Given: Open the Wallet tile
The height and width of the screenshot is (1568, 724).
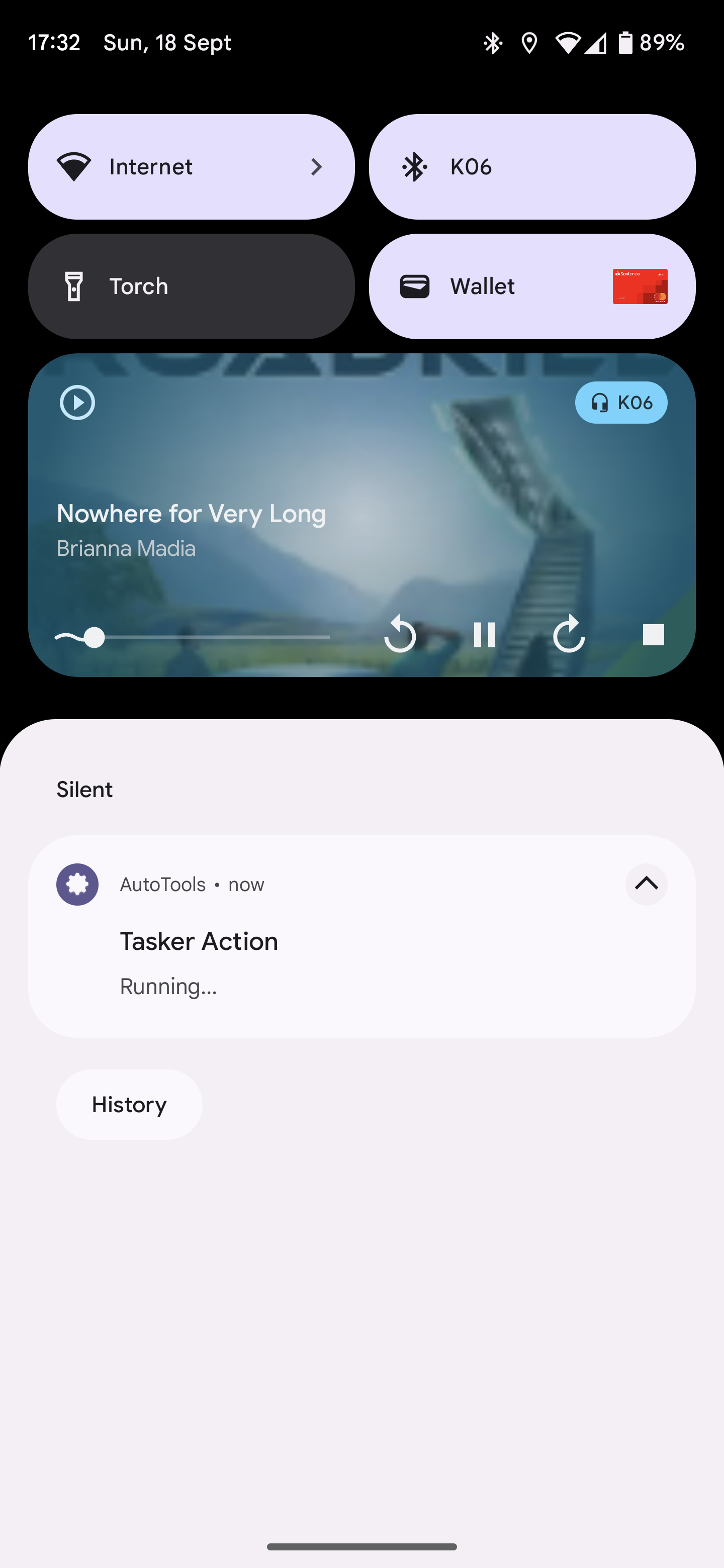Looking at the screenshot, I should click(x=531, y=286).
